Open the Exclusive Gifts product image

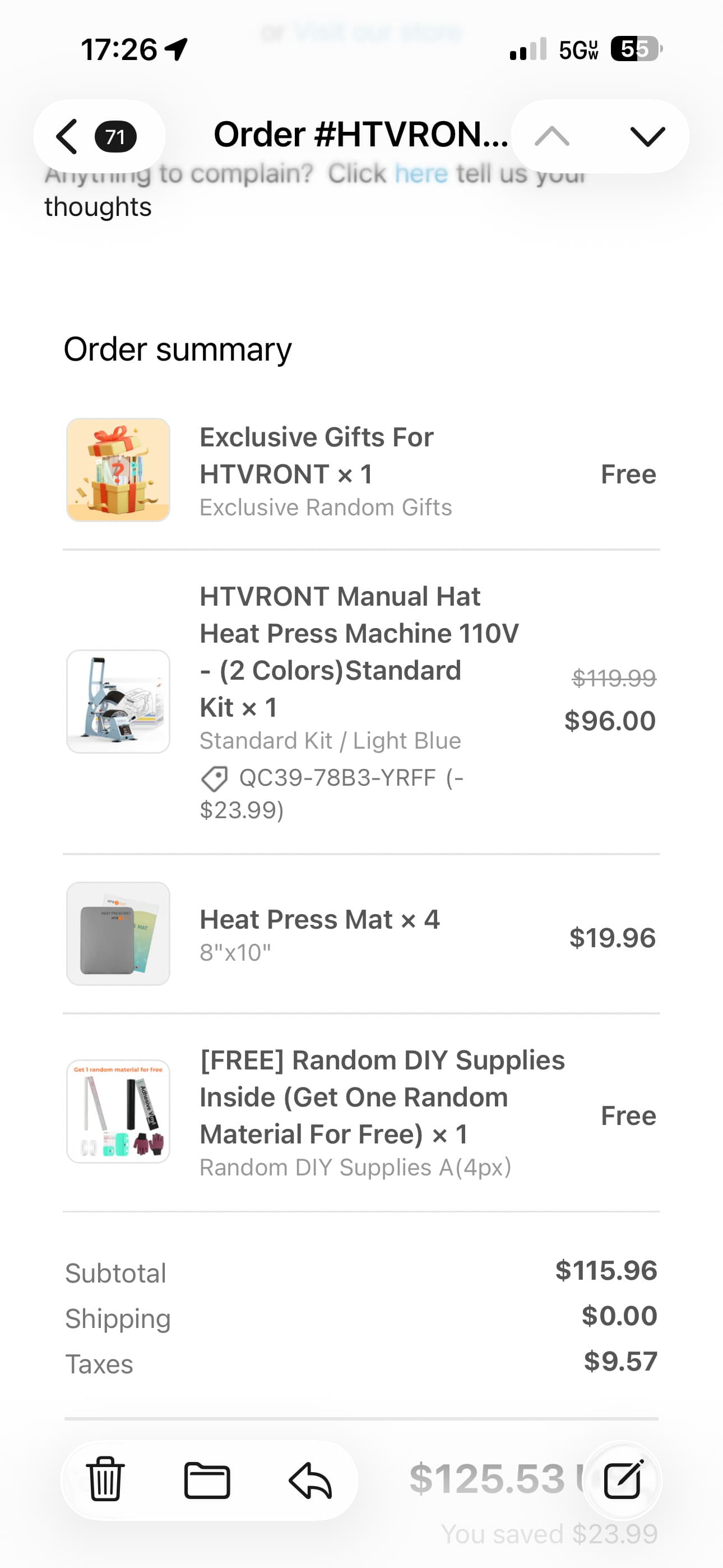tap(118, 469)
